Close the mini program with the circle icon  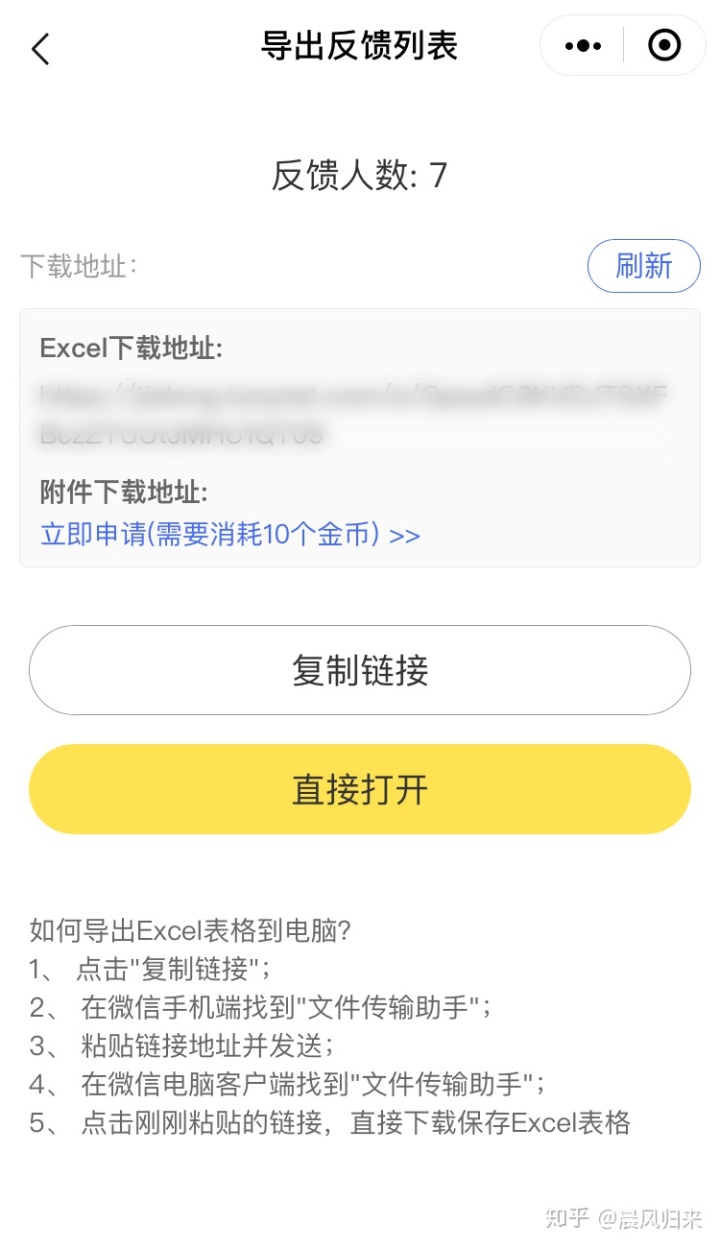(664, 45)
